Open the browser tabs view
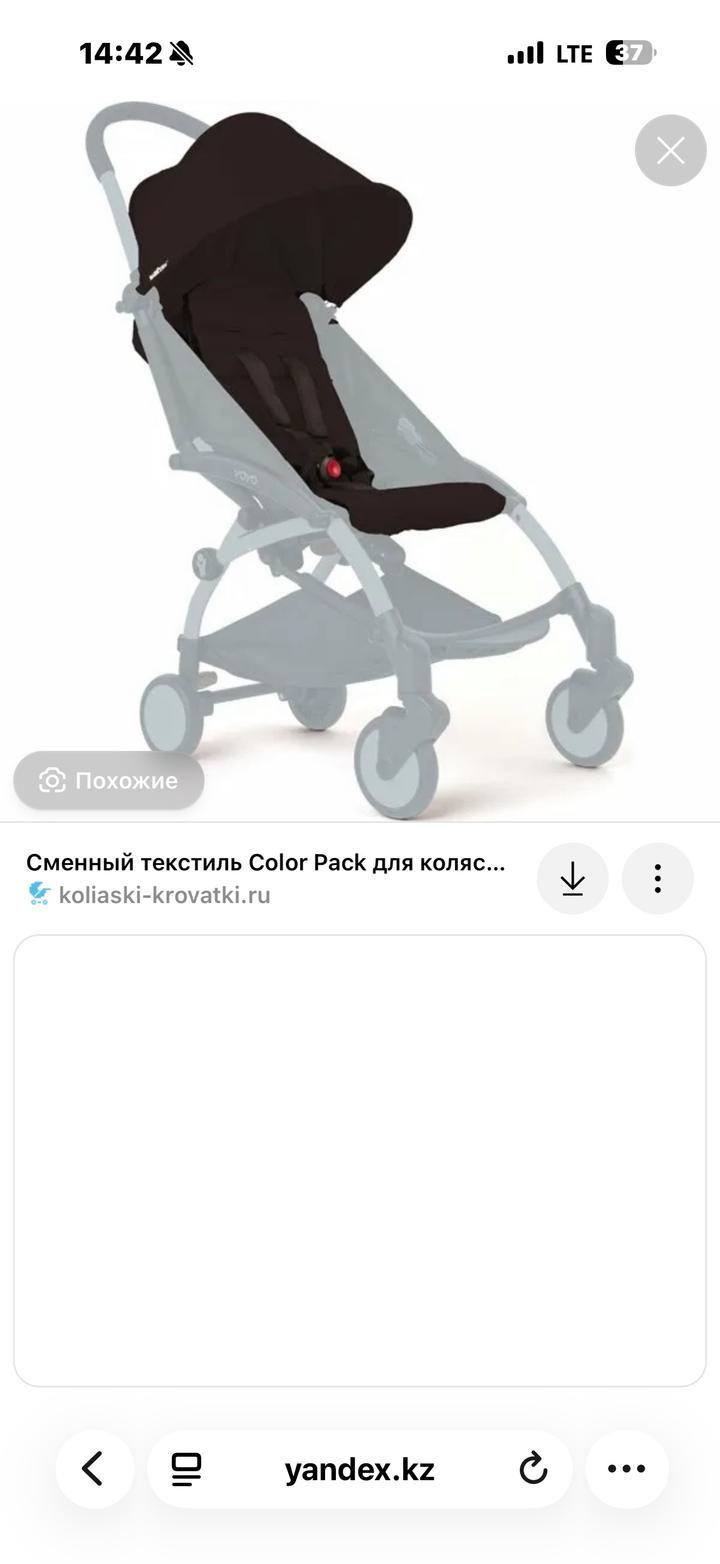This screenshot has width=720, height=1564. (186, 1469)
